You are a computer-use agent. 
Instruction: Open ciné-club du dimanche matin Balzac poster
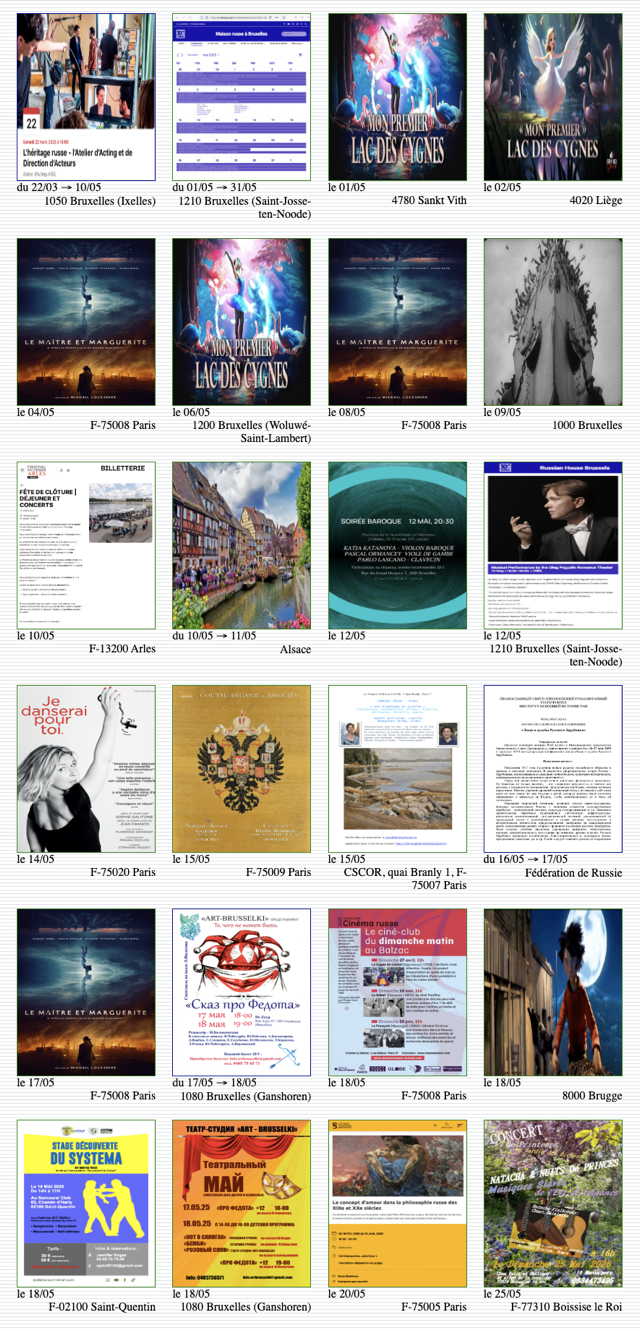pyautogui.click(x=397, y=992)
